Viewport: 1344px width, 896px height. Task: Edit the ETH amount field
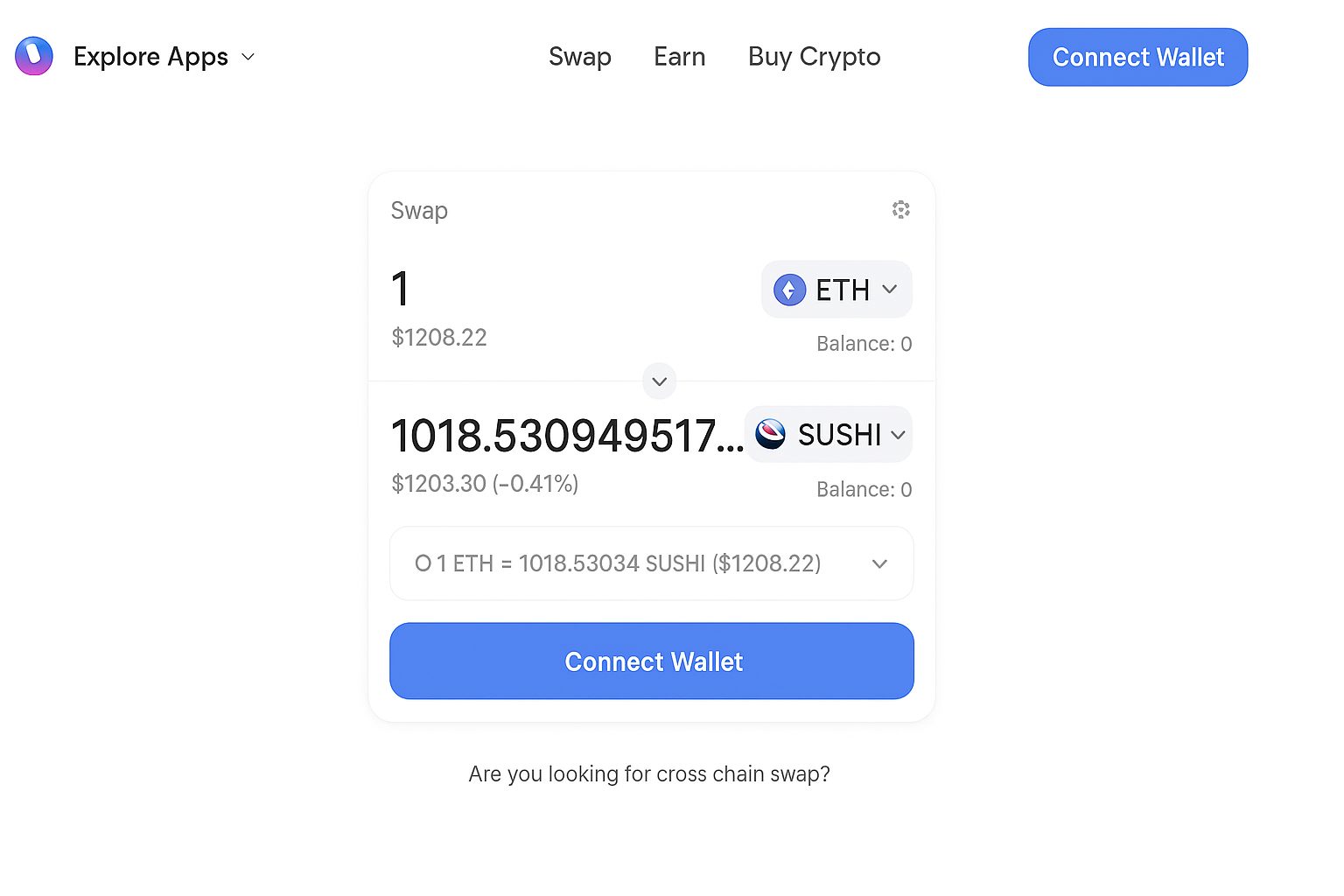click(x=525, y=290)
